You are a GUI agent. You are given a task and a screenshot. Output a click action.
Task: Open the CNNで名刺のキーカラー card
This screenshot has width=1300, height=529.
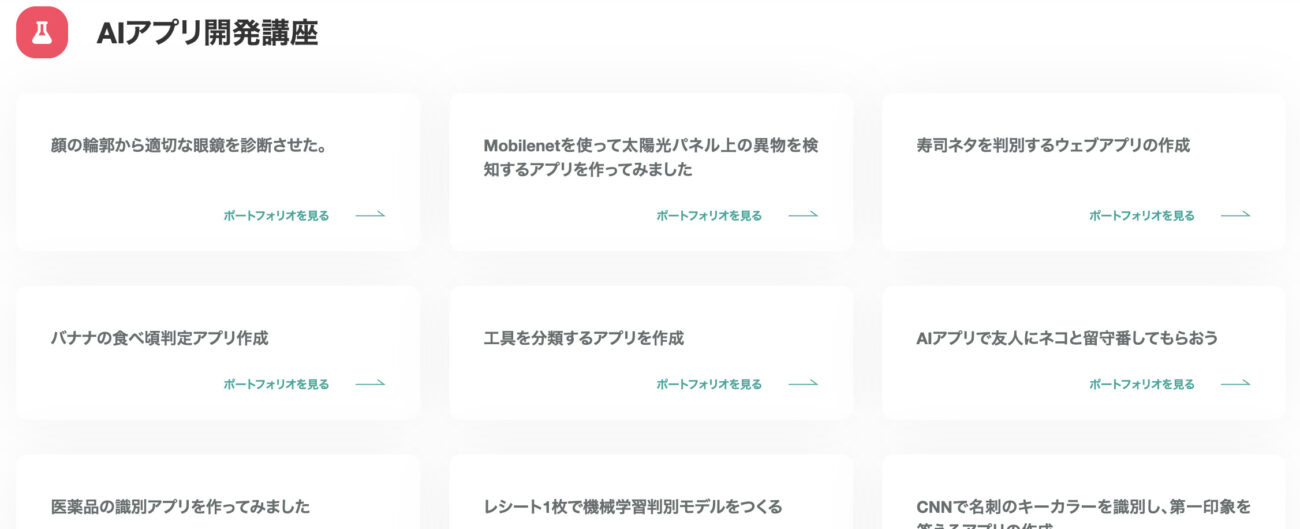[x=1083, y=507]
